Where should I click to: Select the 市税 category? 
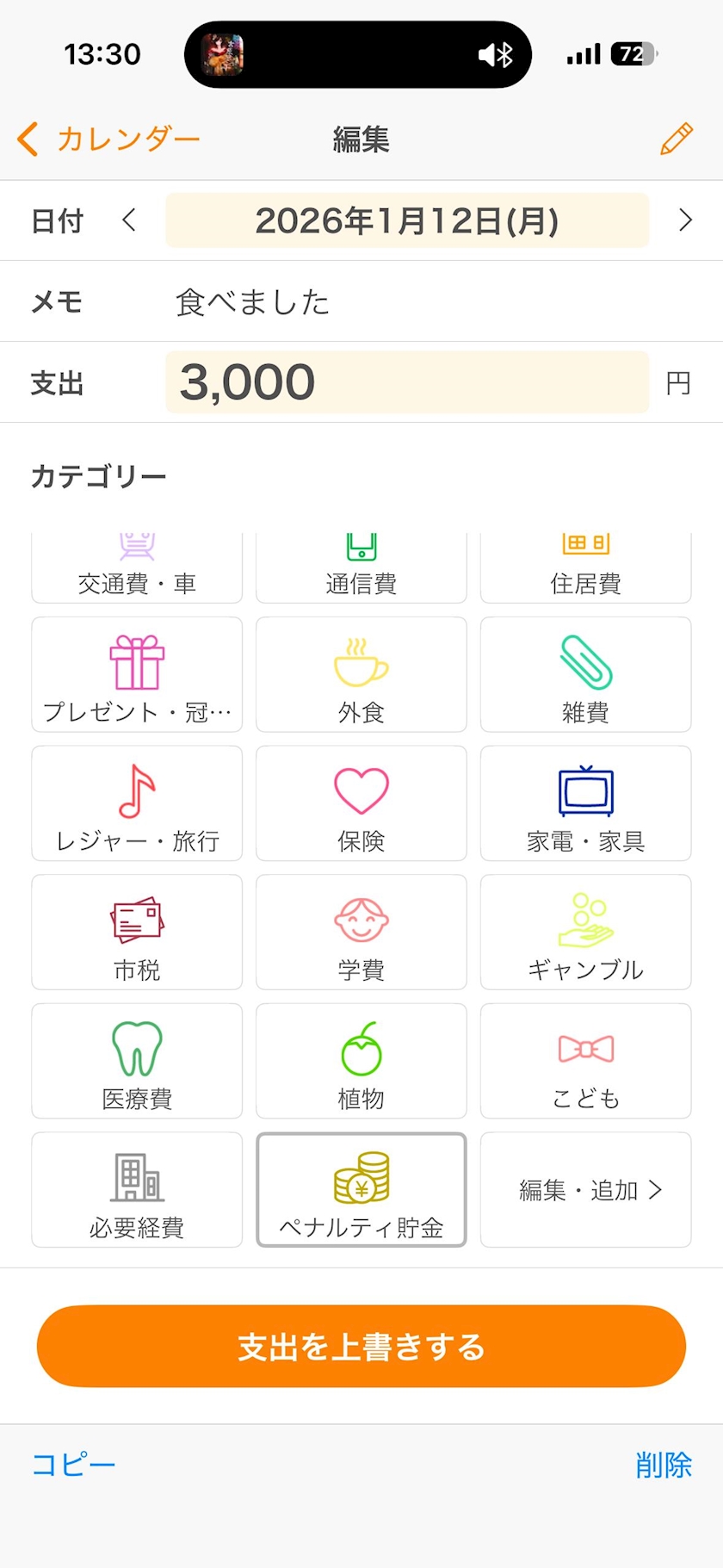[x=137, y=933]
